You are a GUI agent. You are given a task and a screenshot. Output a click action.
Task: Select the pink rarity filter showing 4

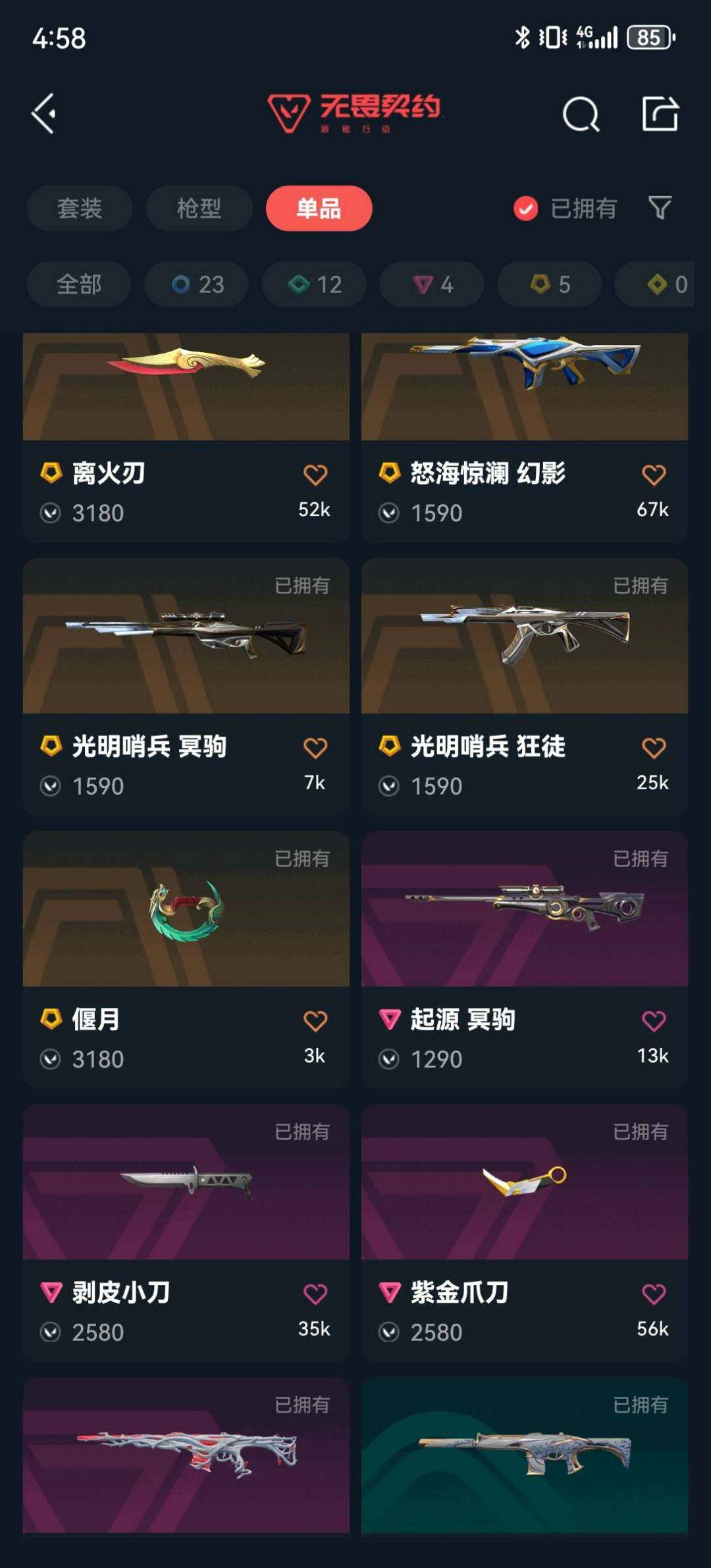pyautogui.click(x=431, y=284)
